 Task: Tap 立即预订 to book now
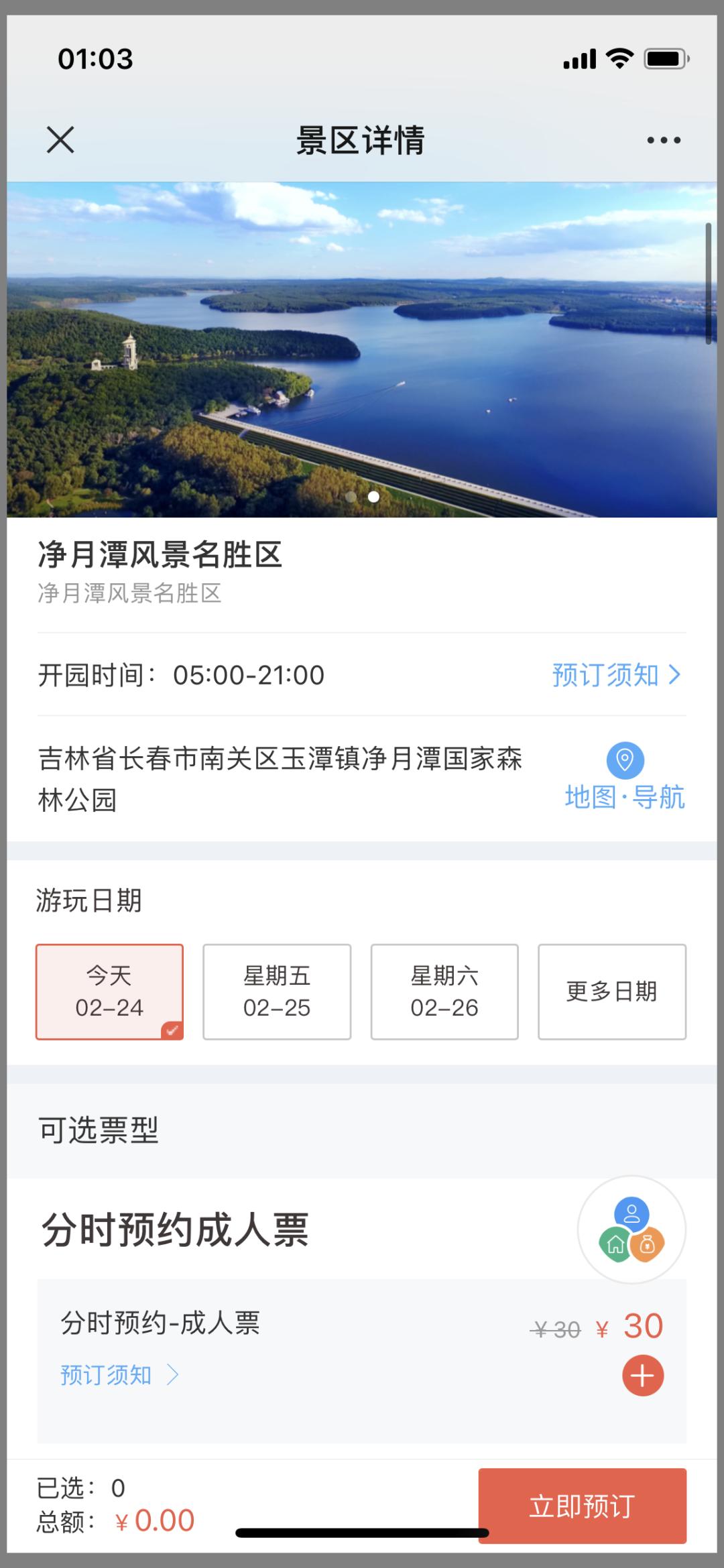click(582, 1506)
